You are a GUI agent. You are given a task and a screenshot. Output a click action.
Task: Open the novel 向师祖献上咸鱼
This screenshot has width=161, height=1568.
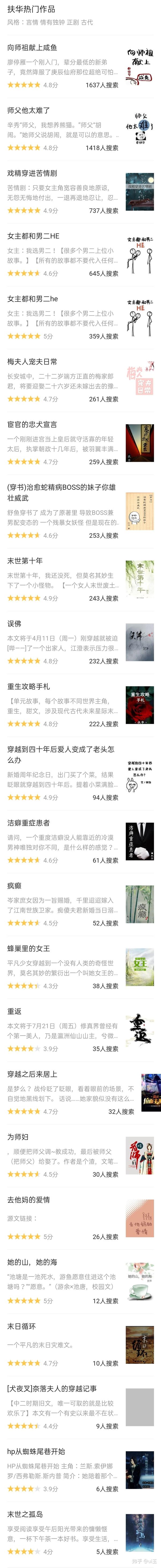(32, 48)
